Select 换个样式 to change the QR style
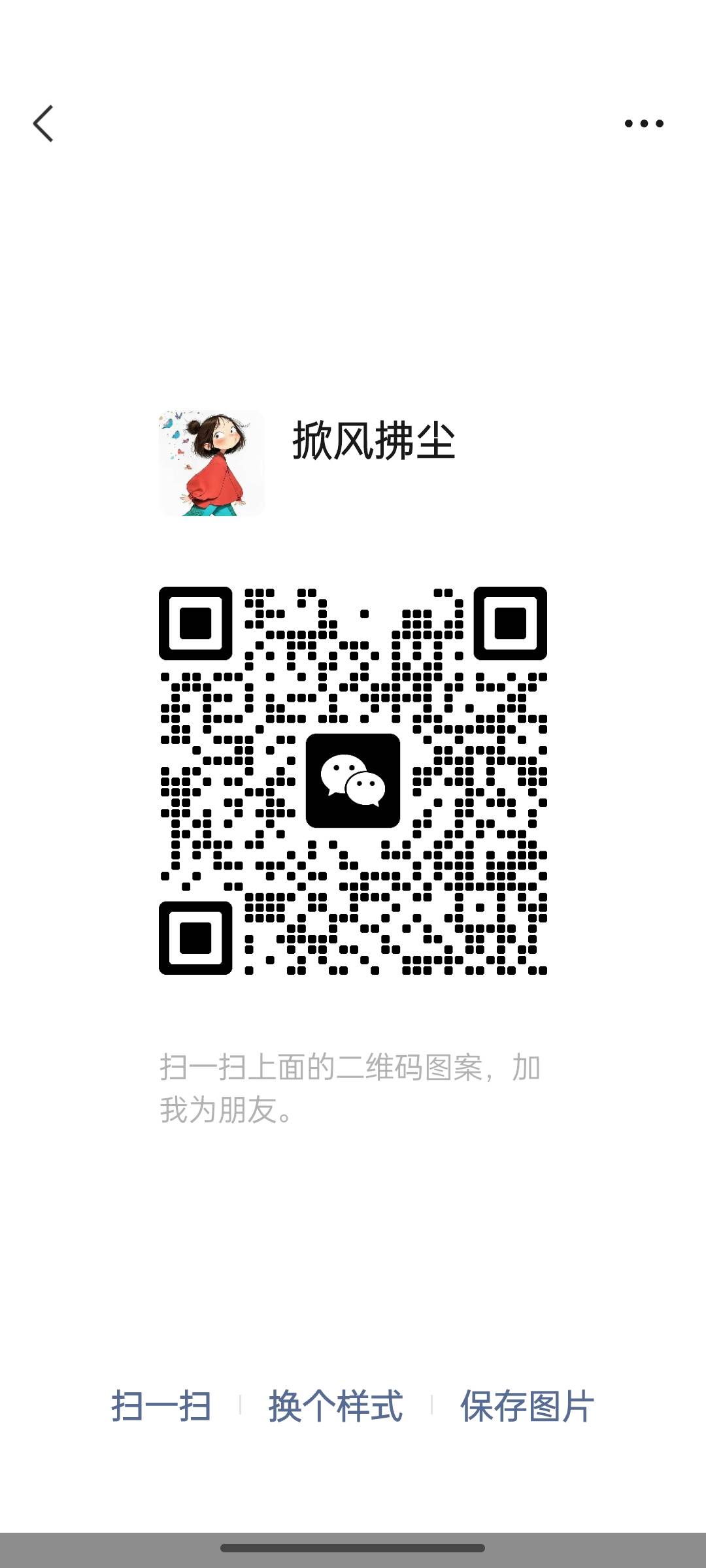Viewport: 706px width, 1568px height. coord(335,1406)
